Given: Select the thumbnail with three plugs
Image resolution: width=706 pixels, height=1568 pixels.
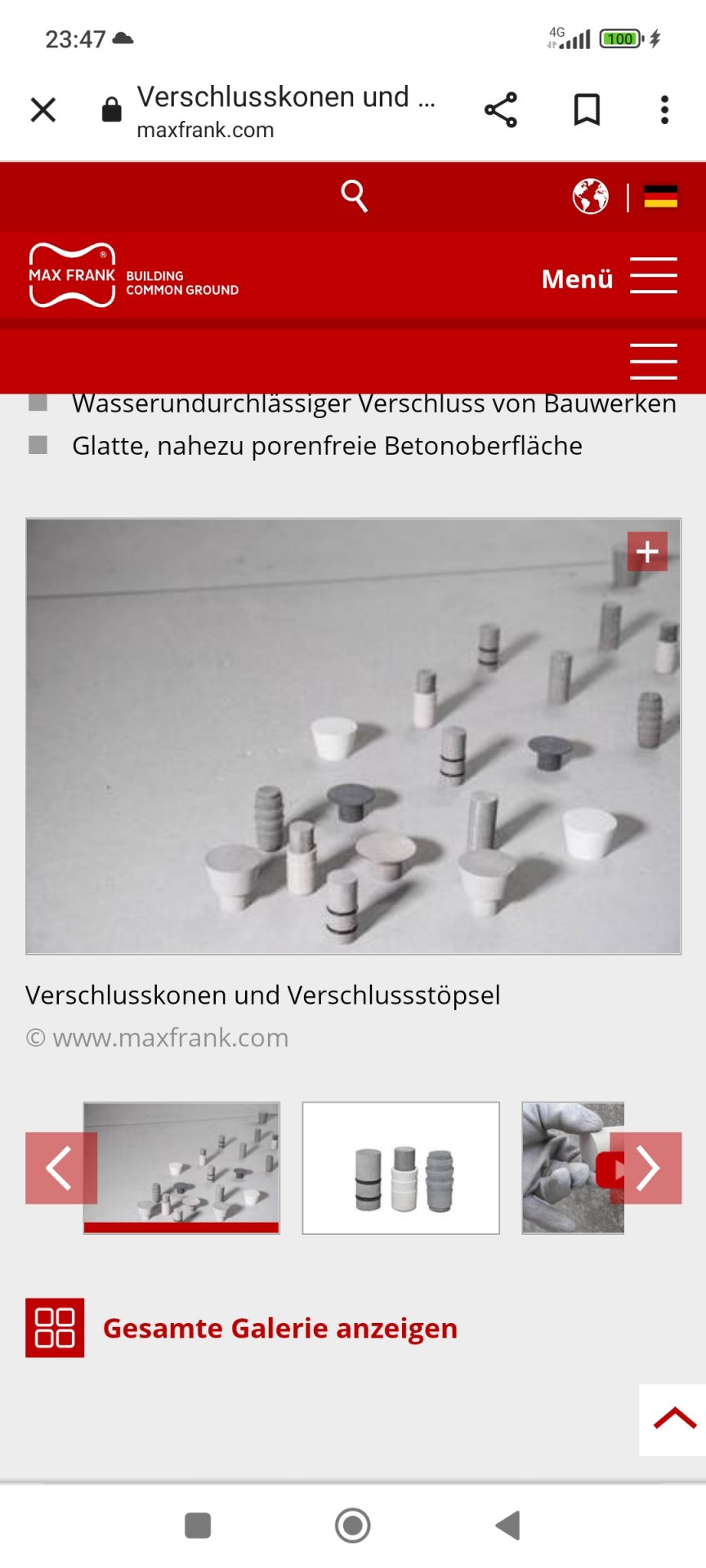Looking at the screenshot, I should (401, 1168).
